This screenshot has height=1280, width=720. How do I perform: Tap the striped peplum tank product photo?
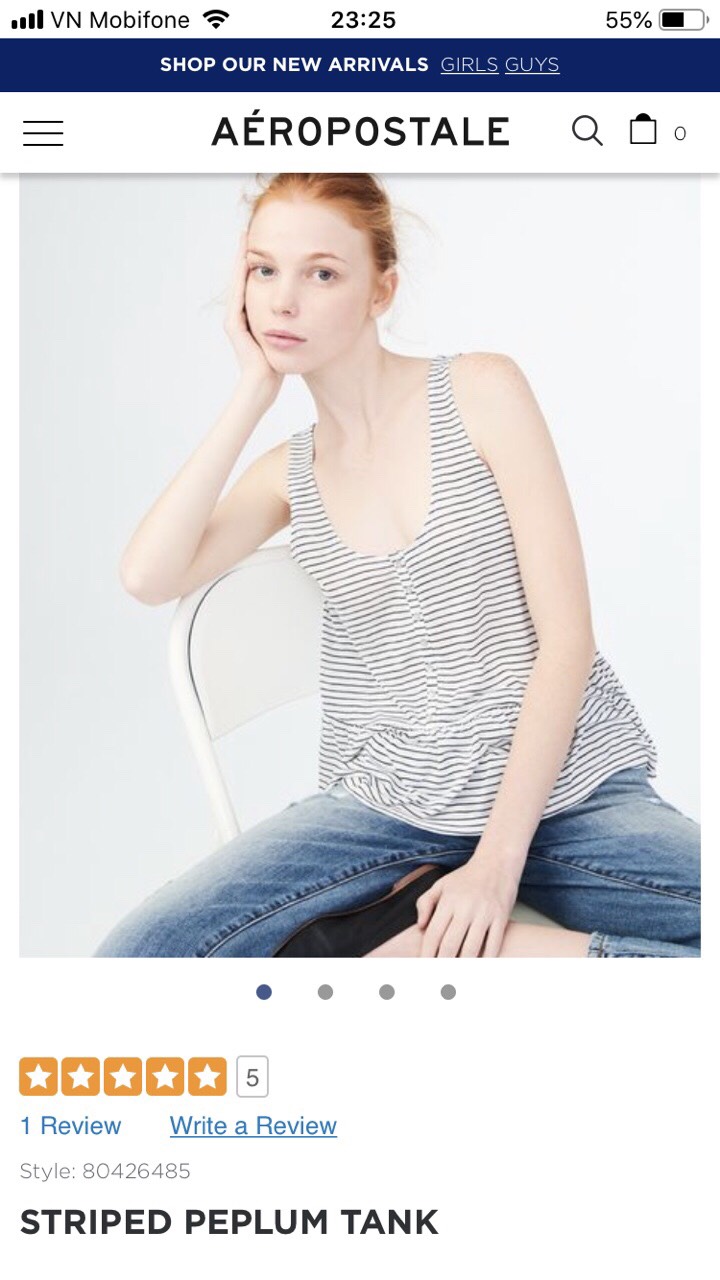(x=360, y=565)
